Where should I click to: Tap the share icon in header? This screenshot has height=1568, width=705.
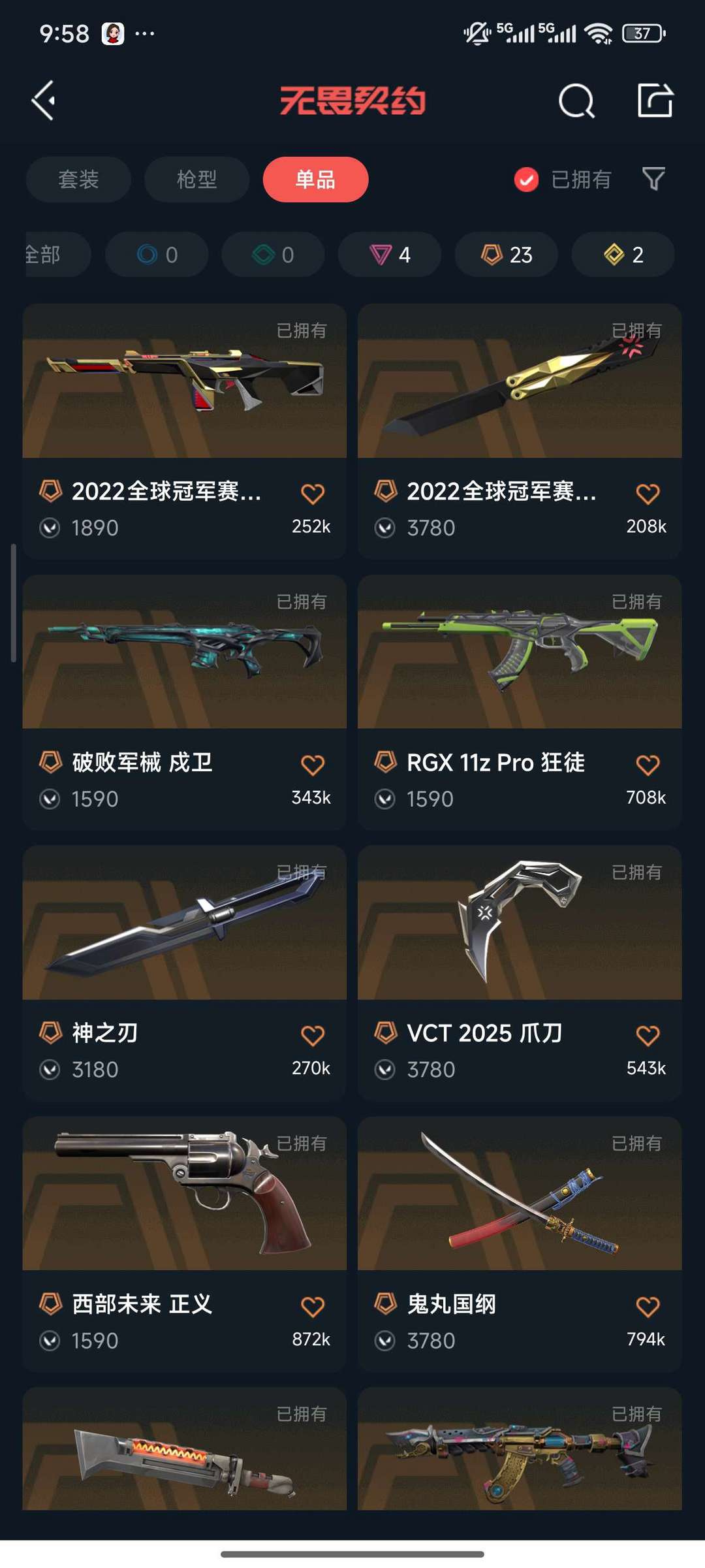click(655, 101)
